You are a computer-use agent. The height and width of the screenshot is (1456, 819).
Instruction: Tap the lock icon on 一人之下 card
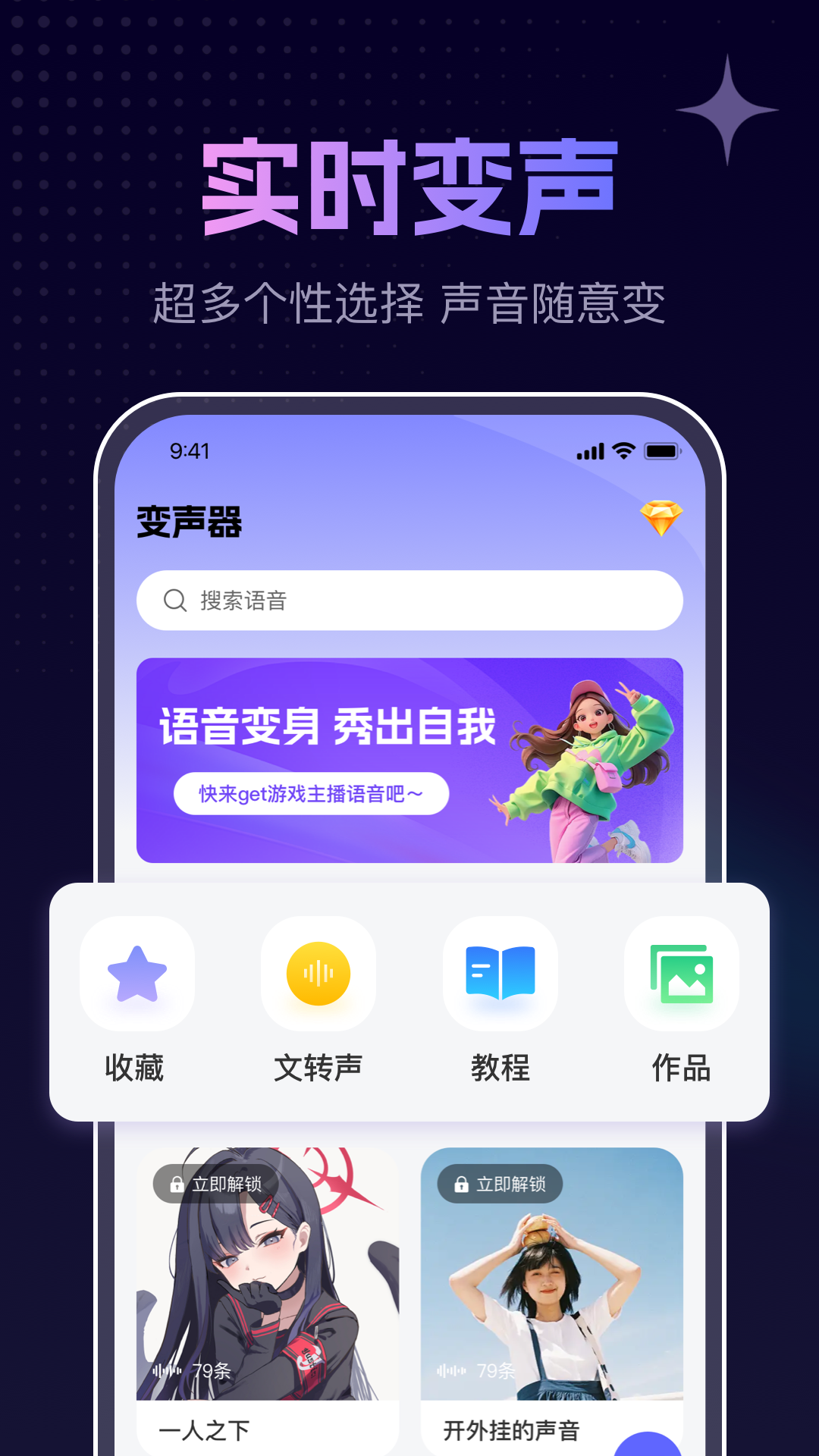(x=175, y=1185)
